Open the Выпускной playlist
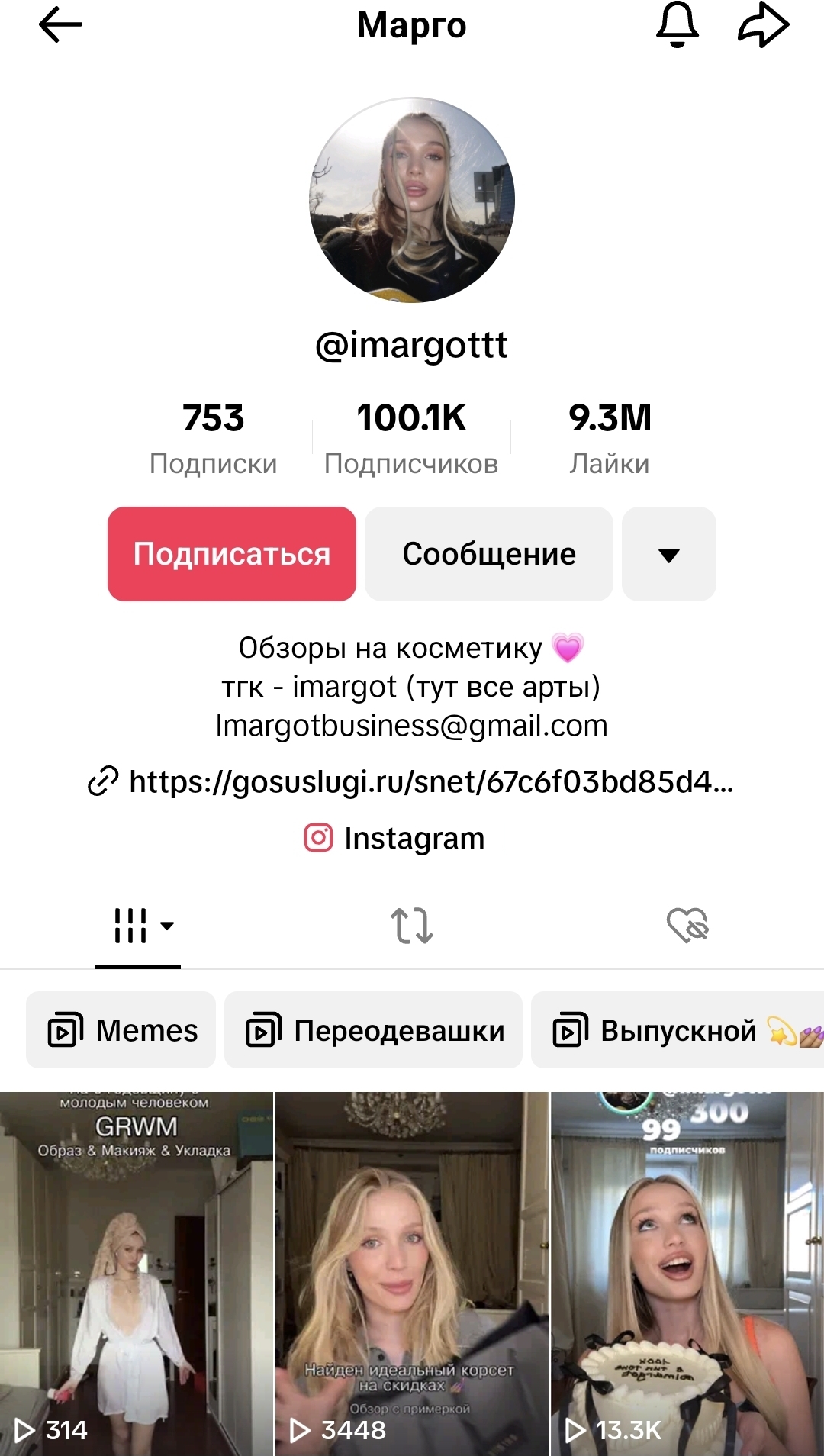The width and height of the screenshot is (824, 1456). (678, 1030)
